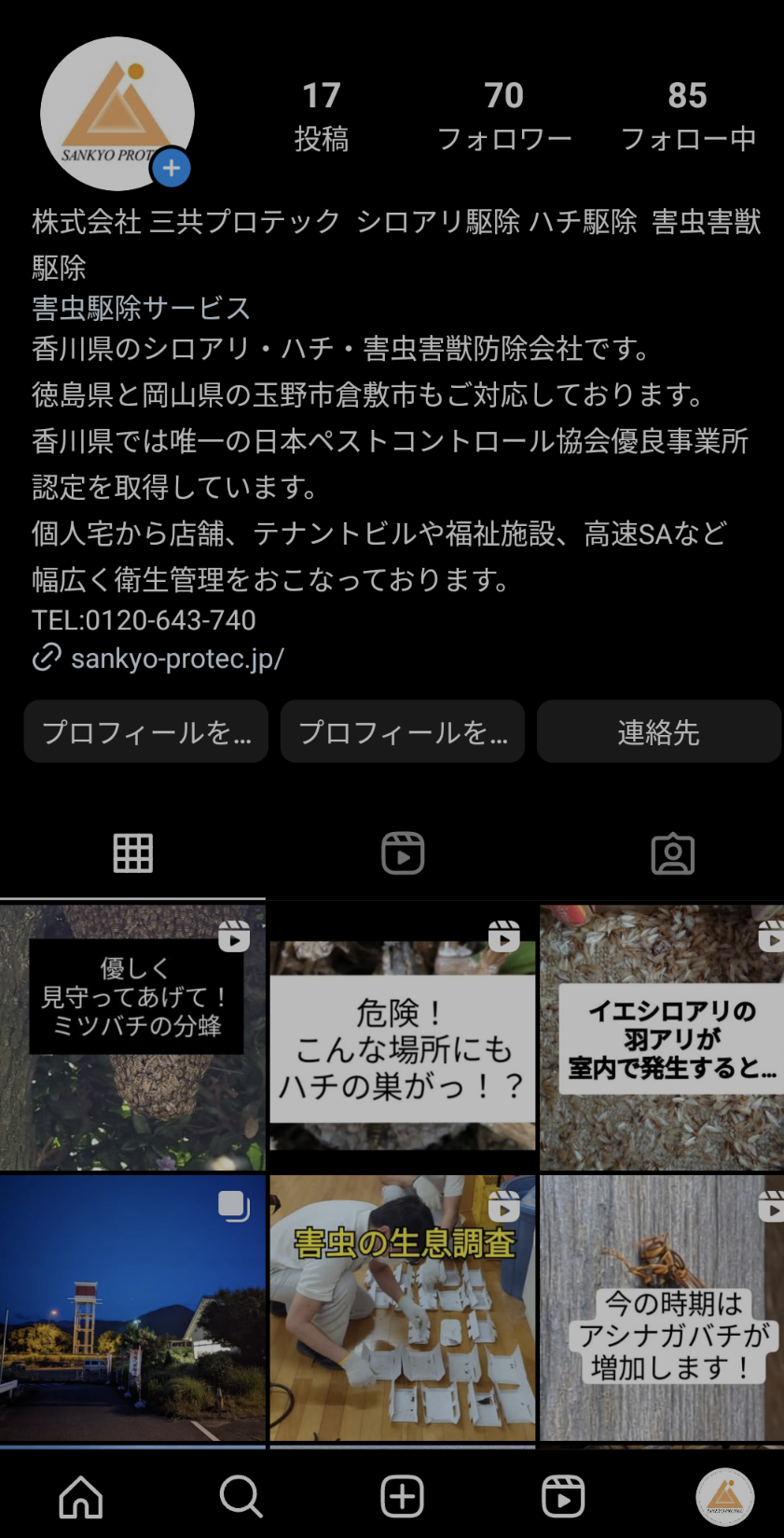
Task: Tap the 連絡先 contact button
Action: click(658, 732)
